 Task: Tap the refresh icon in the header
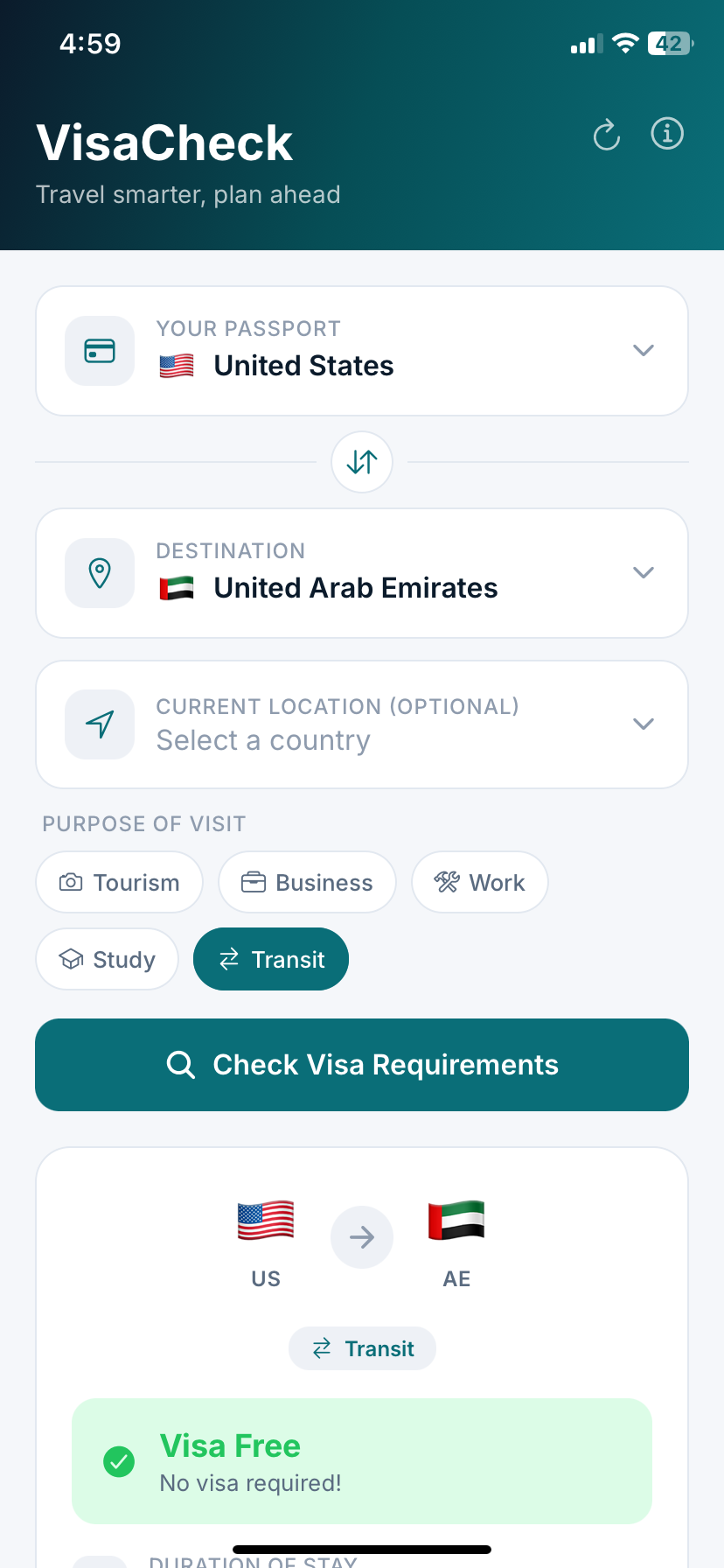[x=606, y=135]
